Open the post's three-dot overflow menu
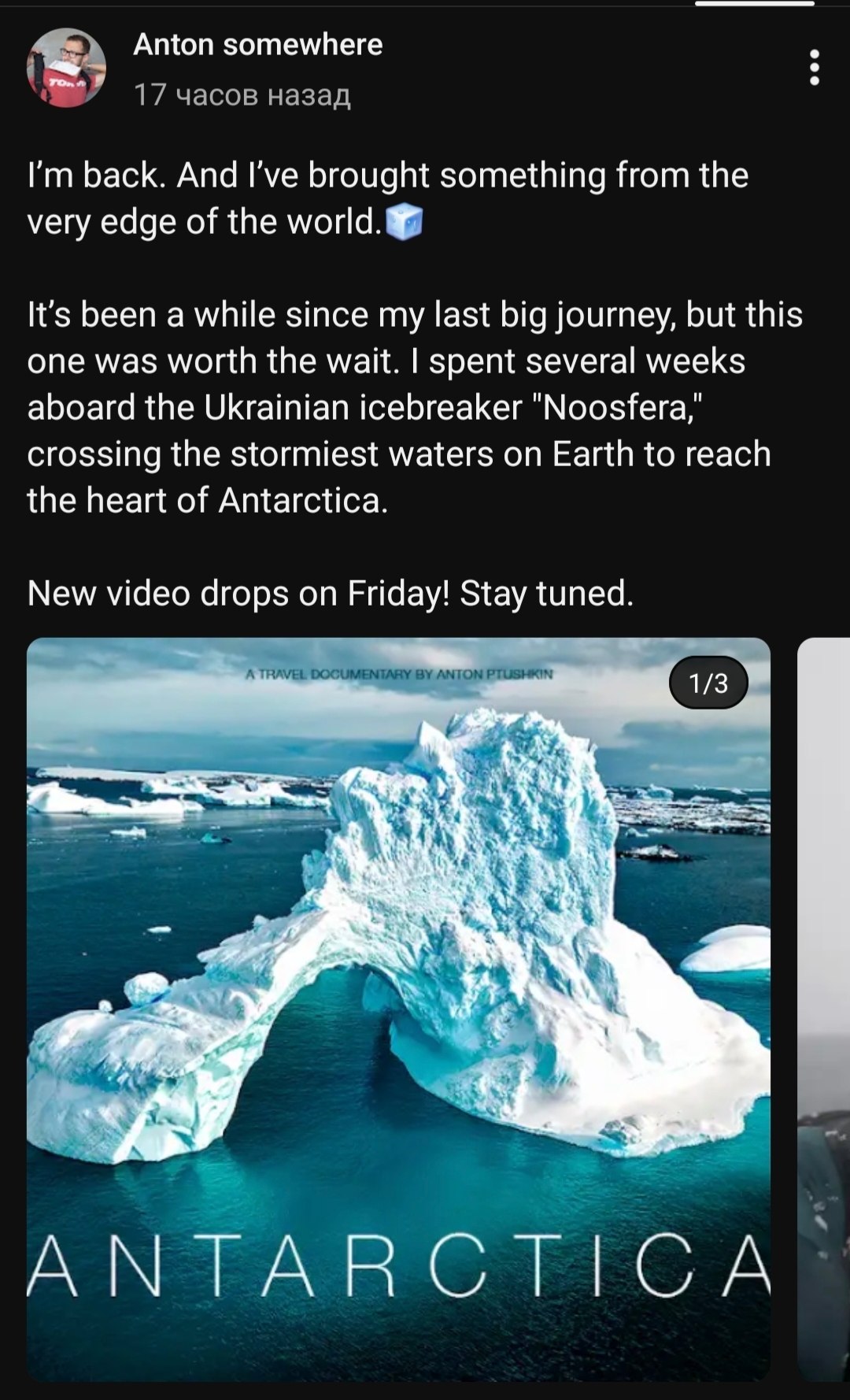850x1400 pixels. pos(815,68)
